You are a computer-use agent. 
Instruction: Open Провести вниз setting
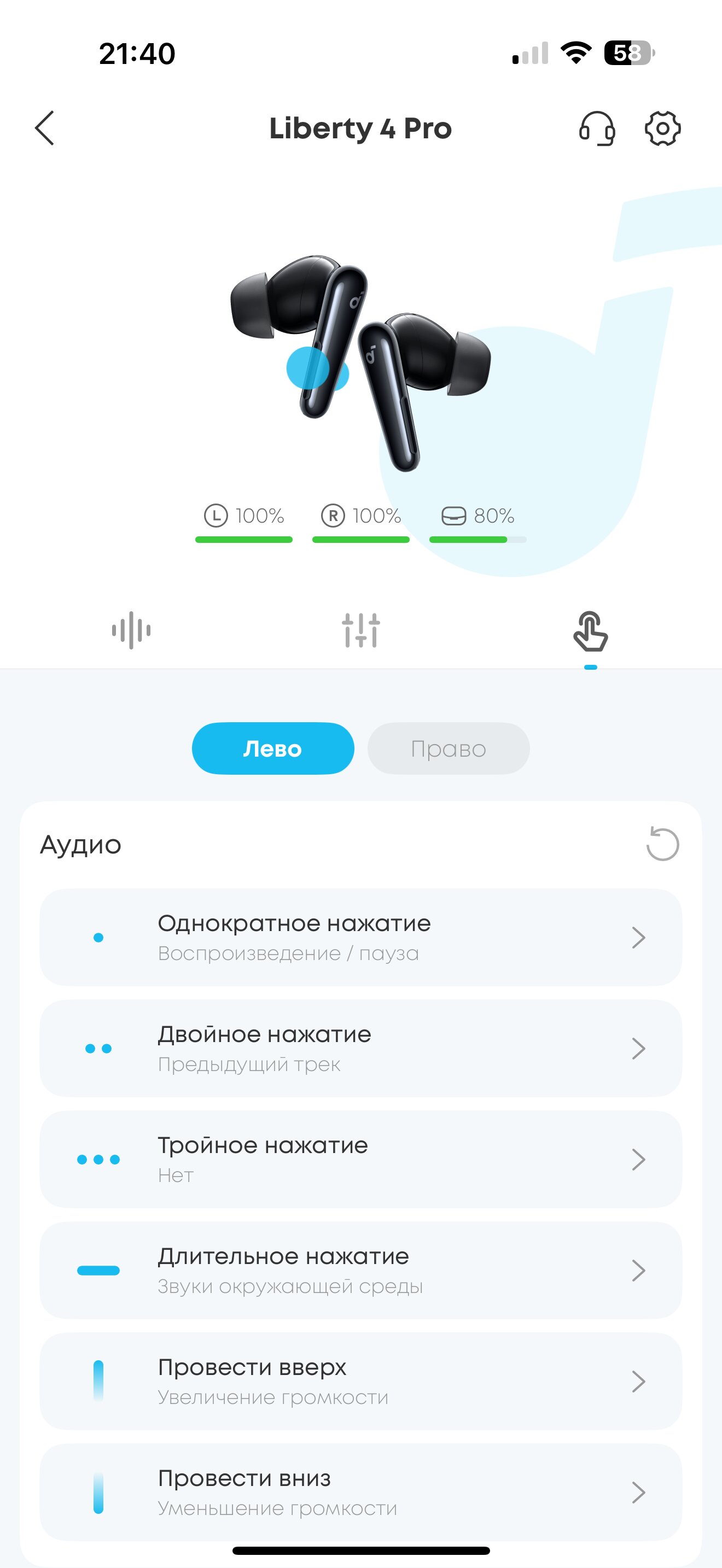click(x=361, y=1493)
